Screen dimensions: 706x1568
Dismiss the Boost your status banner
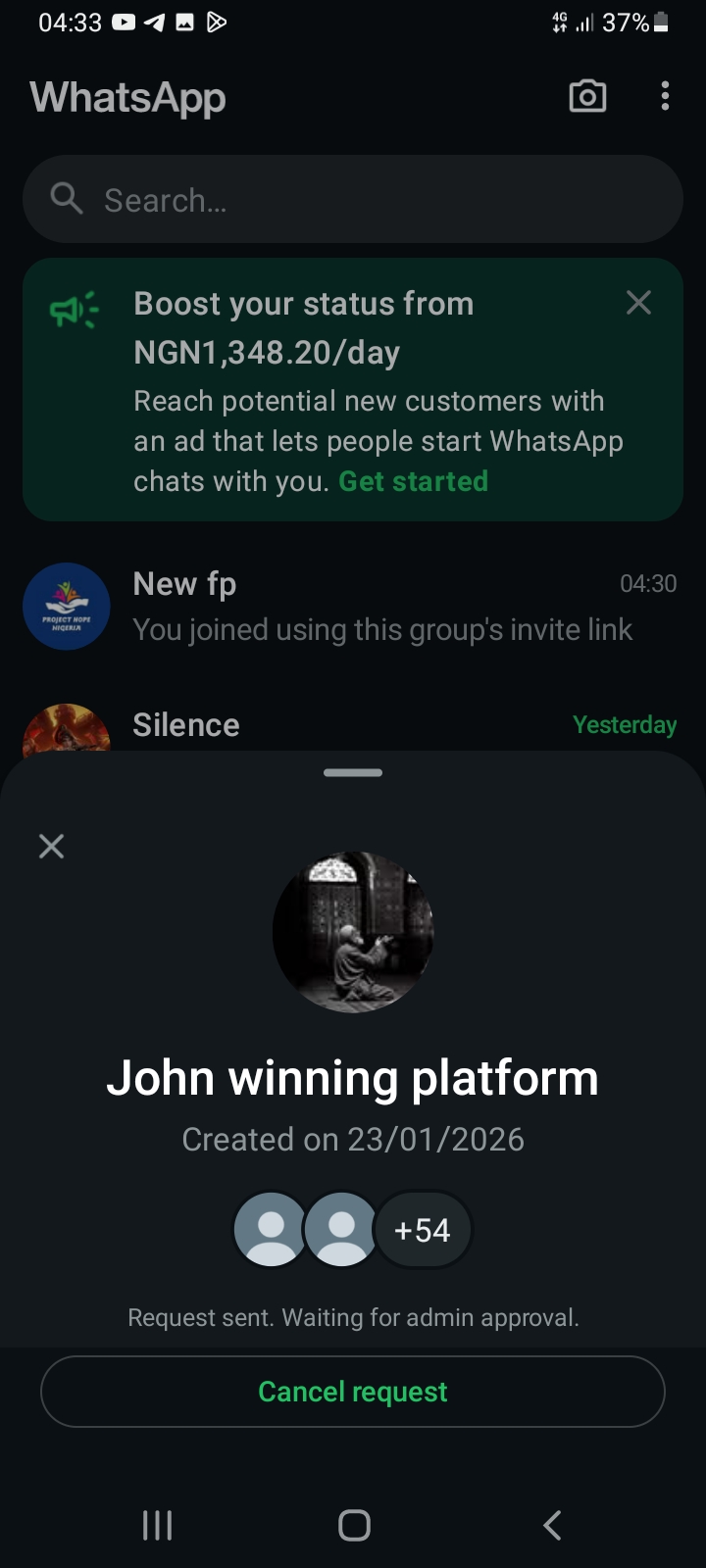point(638,303)
